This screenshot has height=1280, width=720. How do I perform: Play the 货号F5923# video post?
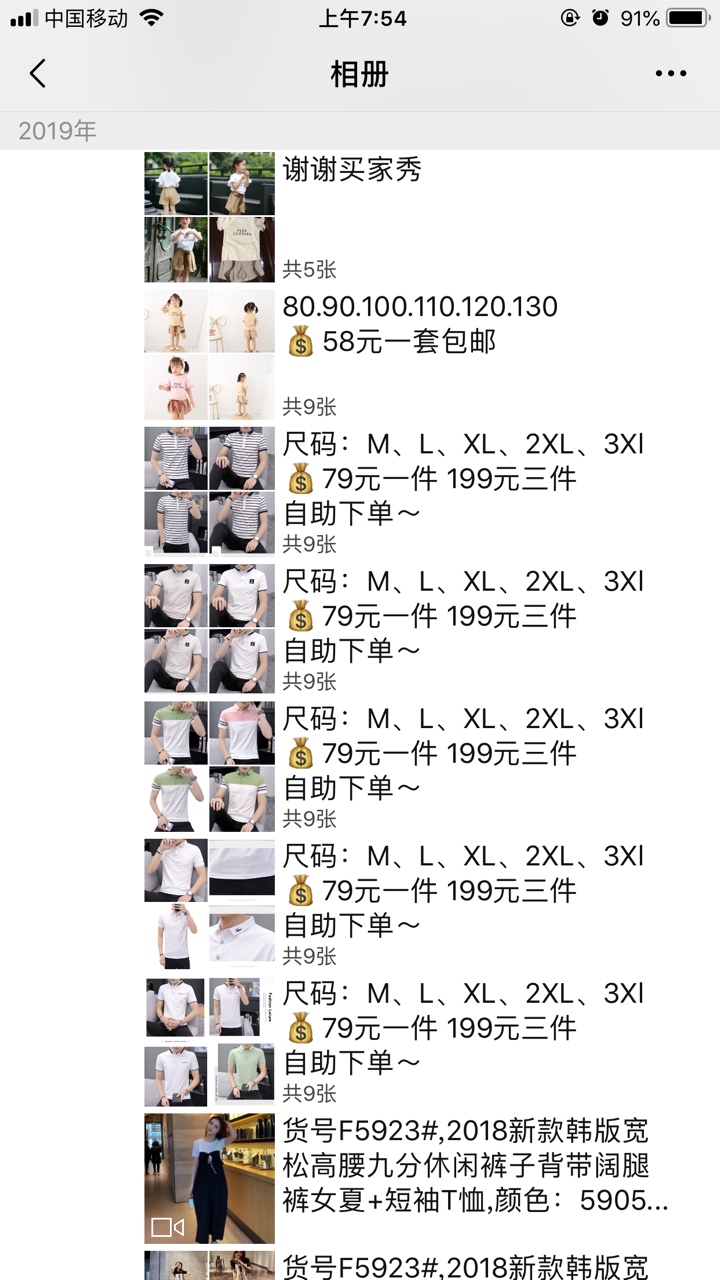[x=209, y=1178]
